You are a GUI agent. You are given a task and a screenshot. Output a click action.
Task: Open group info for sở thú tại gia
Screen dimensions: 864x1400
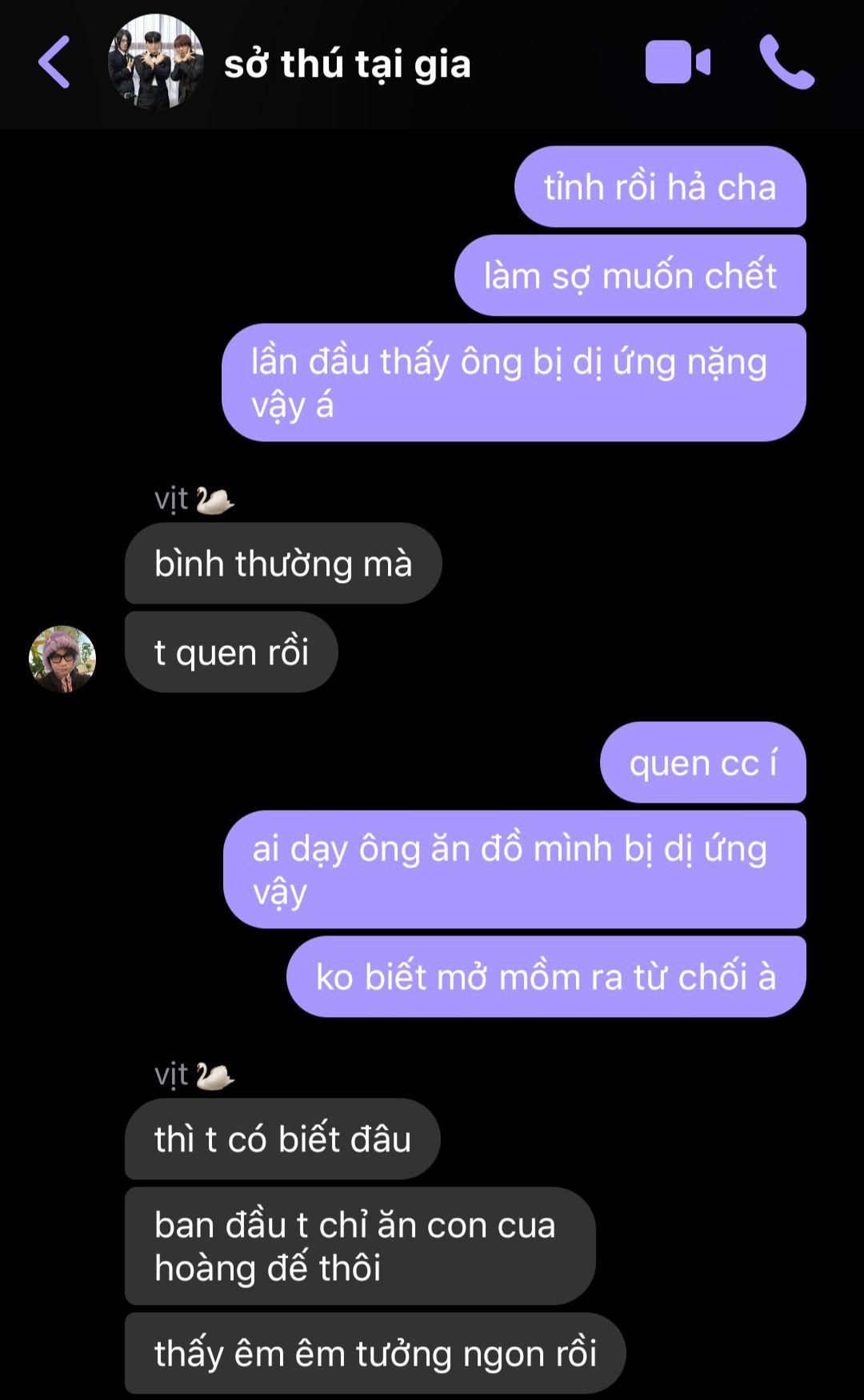pos(346,64)
